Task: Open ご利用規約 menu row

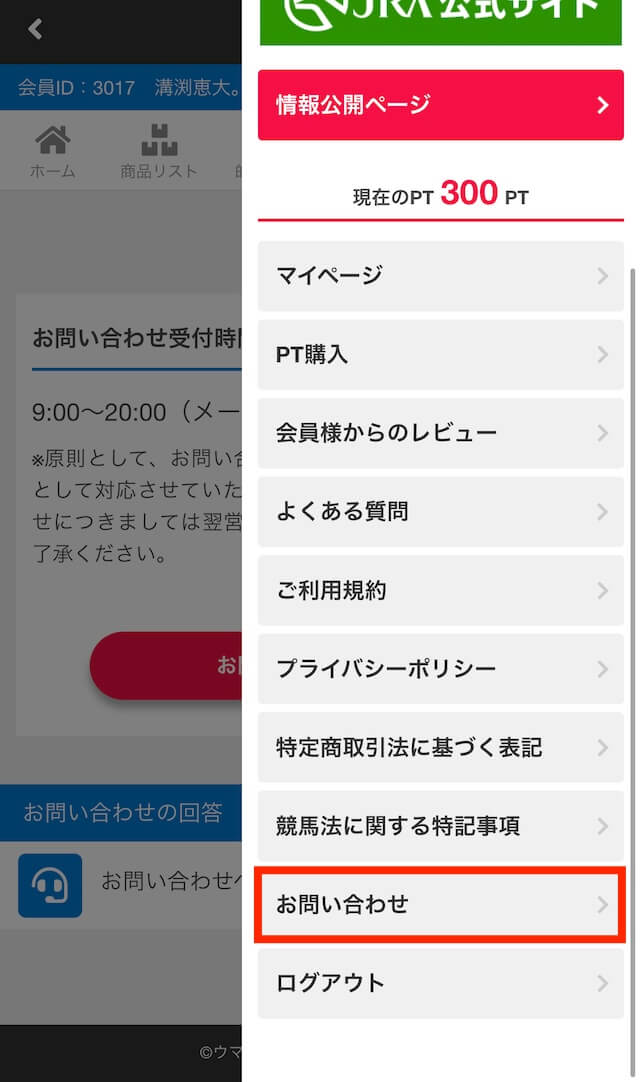Action: click(x=440, y=591)
